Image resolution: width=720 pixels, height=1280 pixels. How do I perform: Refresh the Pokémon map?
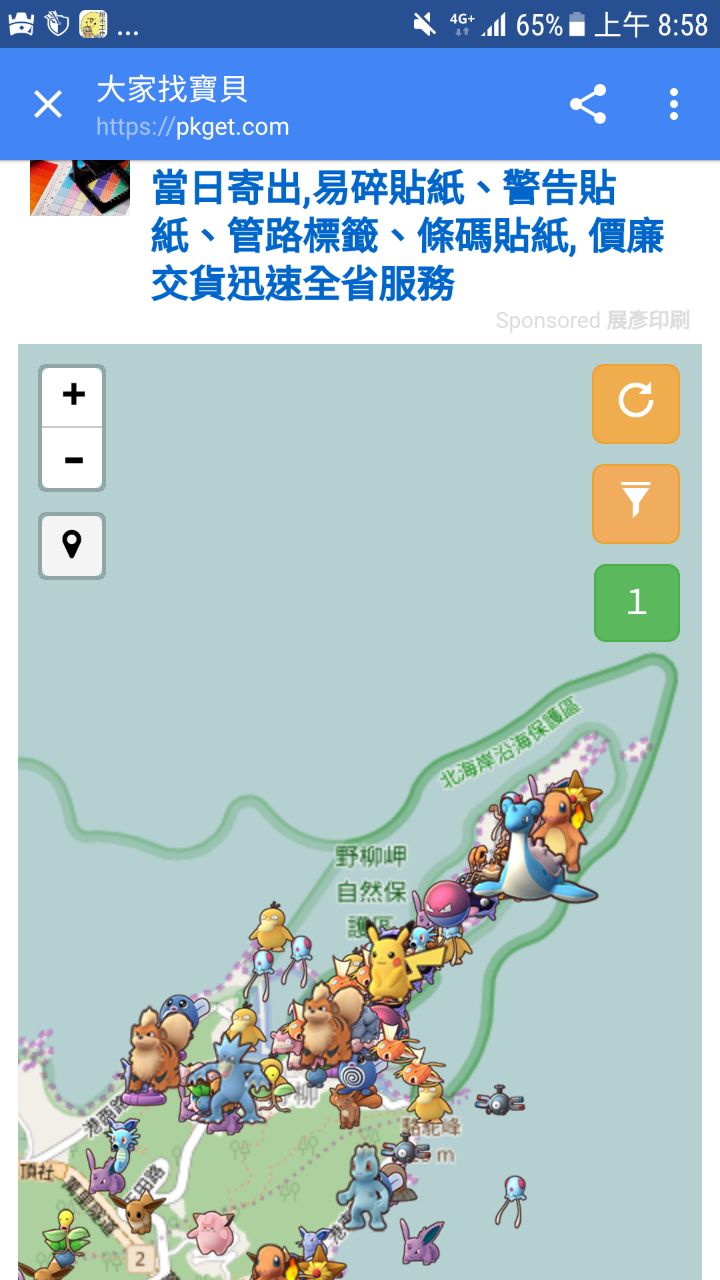636,403
